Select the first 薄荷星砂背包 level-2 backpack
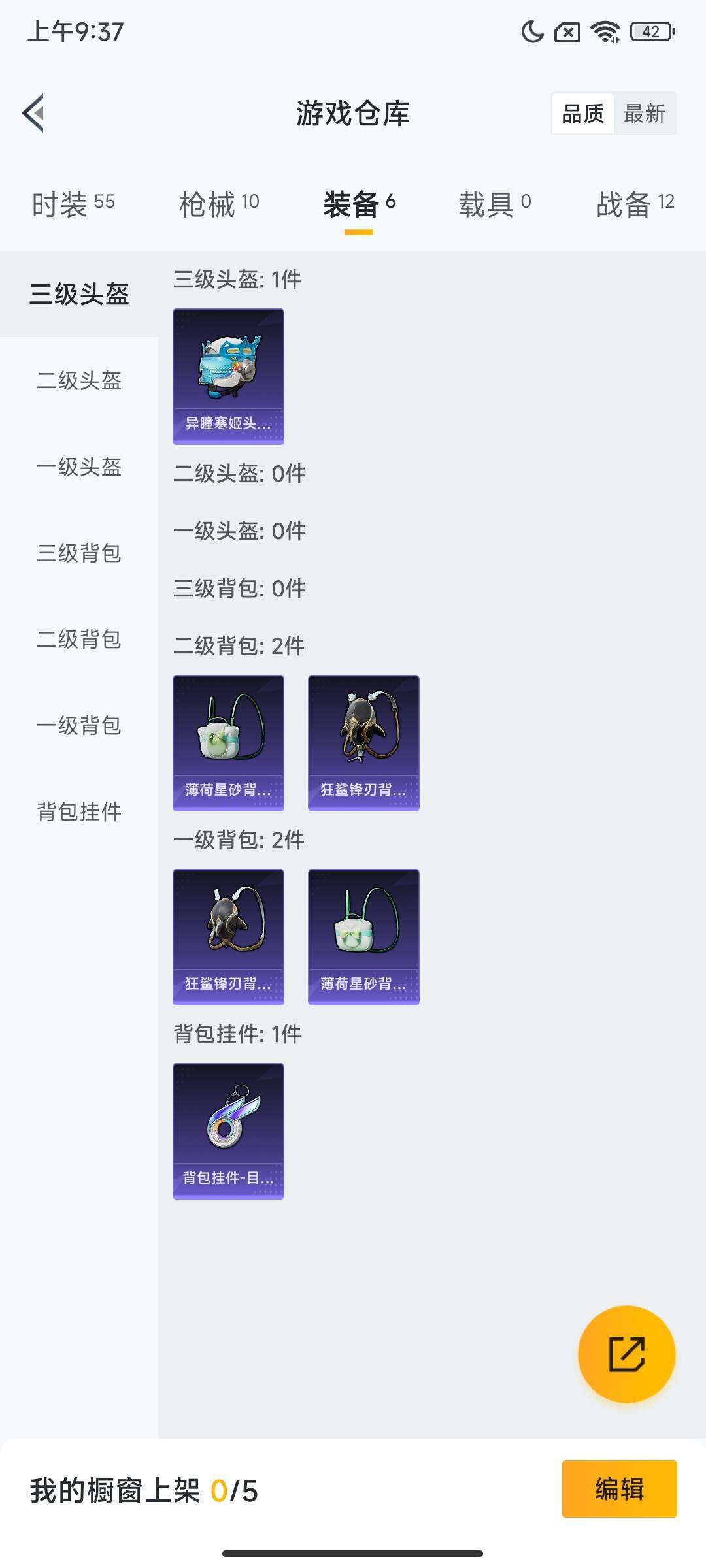This screenshot has height=1568, width=706. 227,743
